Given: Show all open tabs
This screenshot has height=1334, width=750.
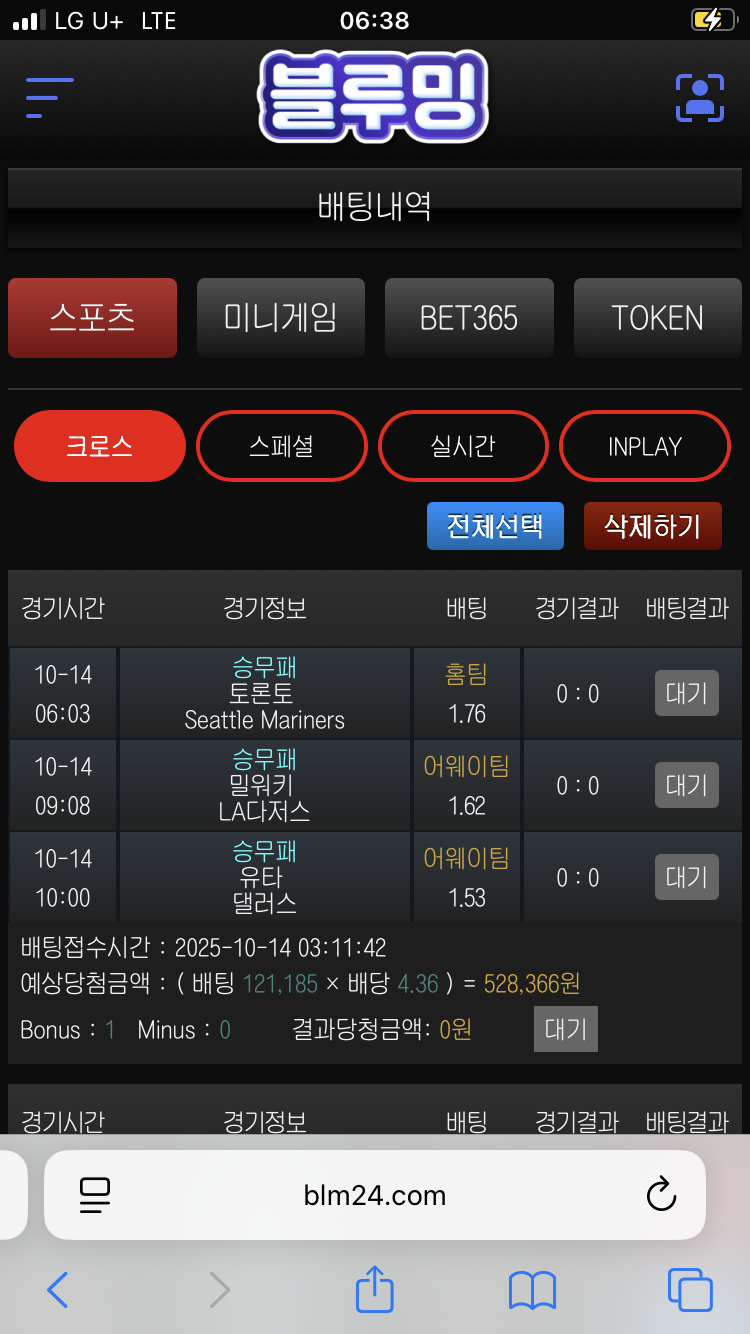Looking at the screenshot, I should pos(689,1290).
